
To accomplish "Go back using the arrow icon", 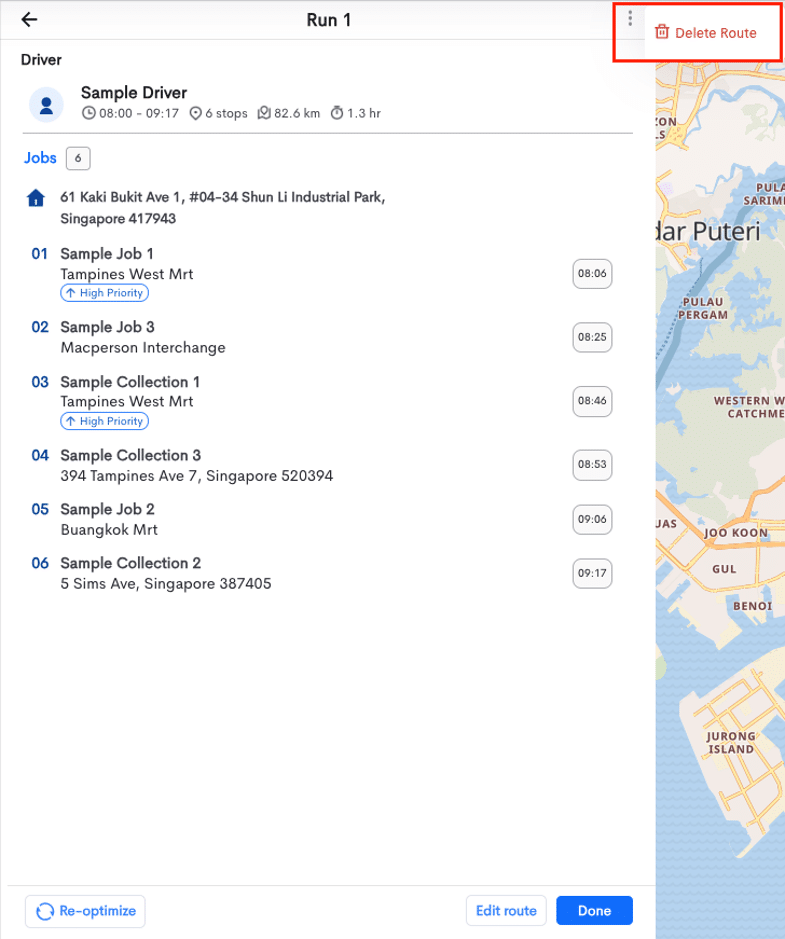I will click(x=29, y=19).
